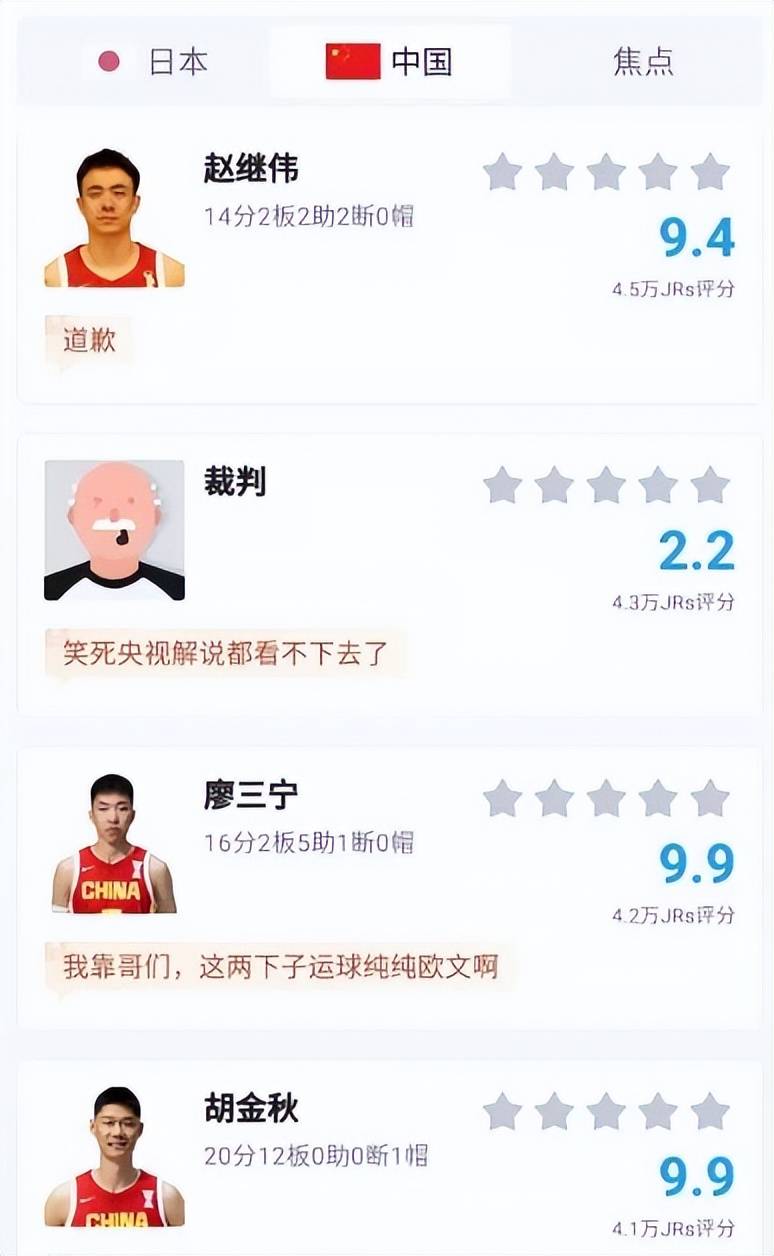Open 赵继伟's rating card
Image resolution: width=774 pixels, height=1256 pixels.
(251, 169)
